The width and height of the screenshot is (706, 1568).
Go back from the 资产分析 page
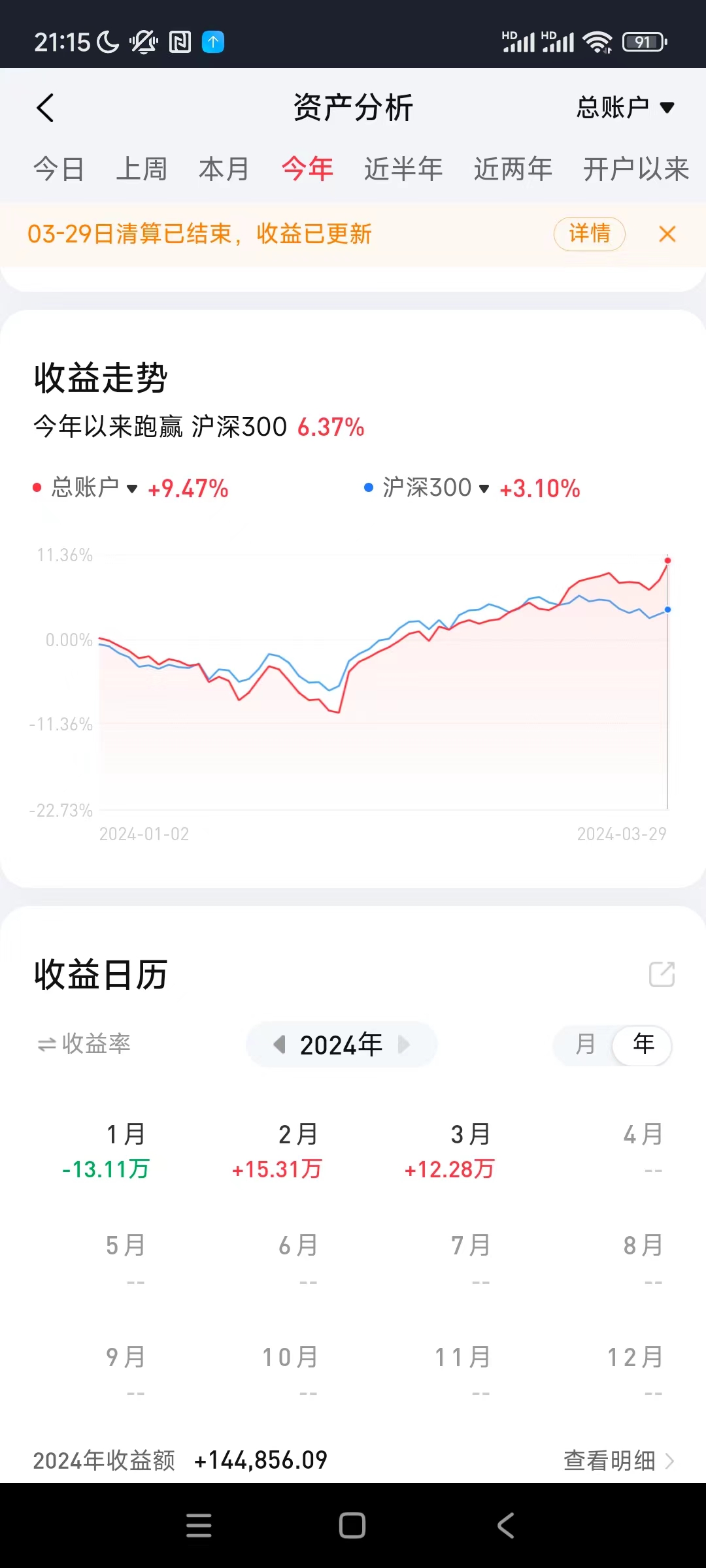(45, 108)
